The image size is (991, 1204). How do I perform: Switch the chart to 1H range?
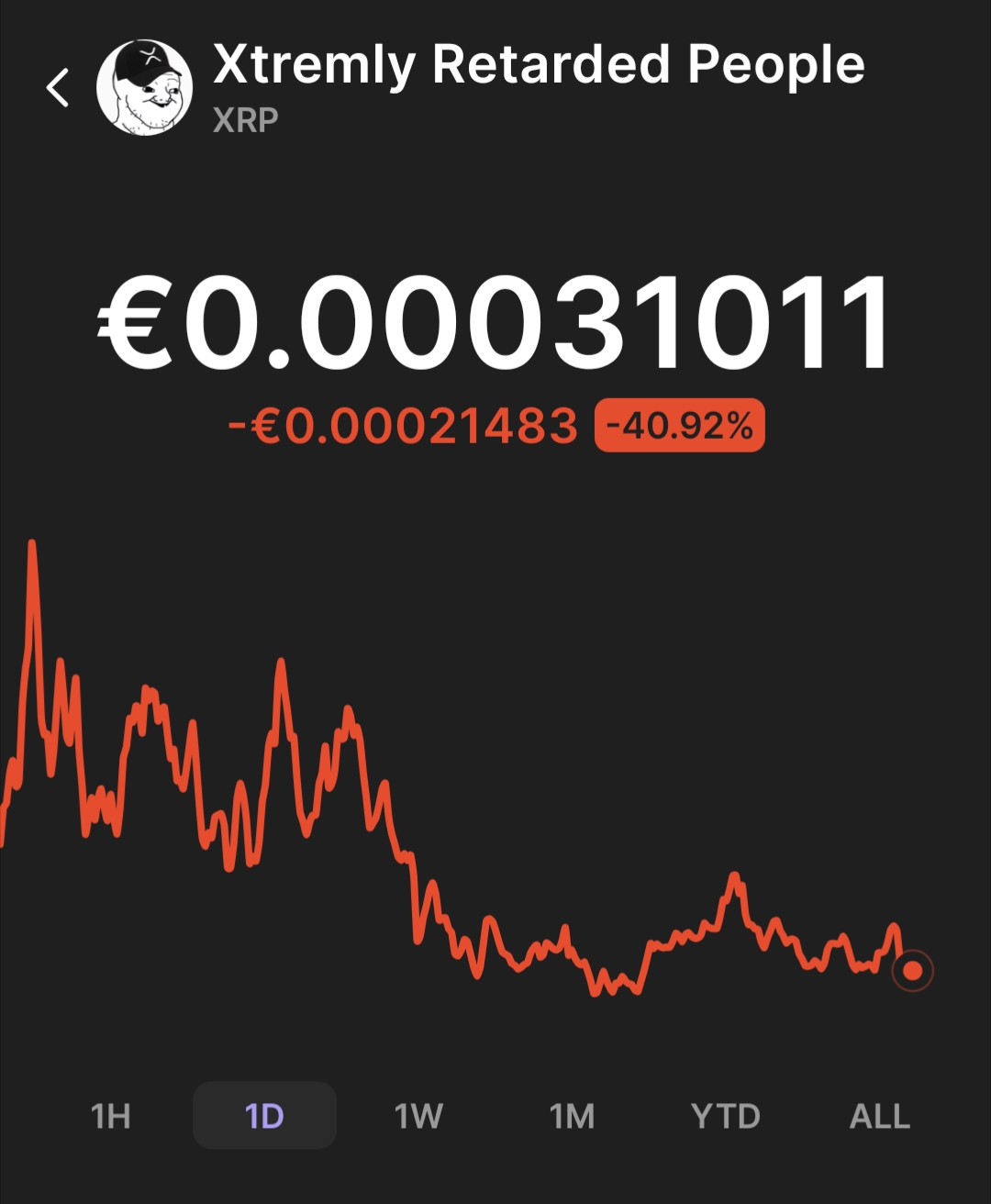click(x=111, y=1116)
